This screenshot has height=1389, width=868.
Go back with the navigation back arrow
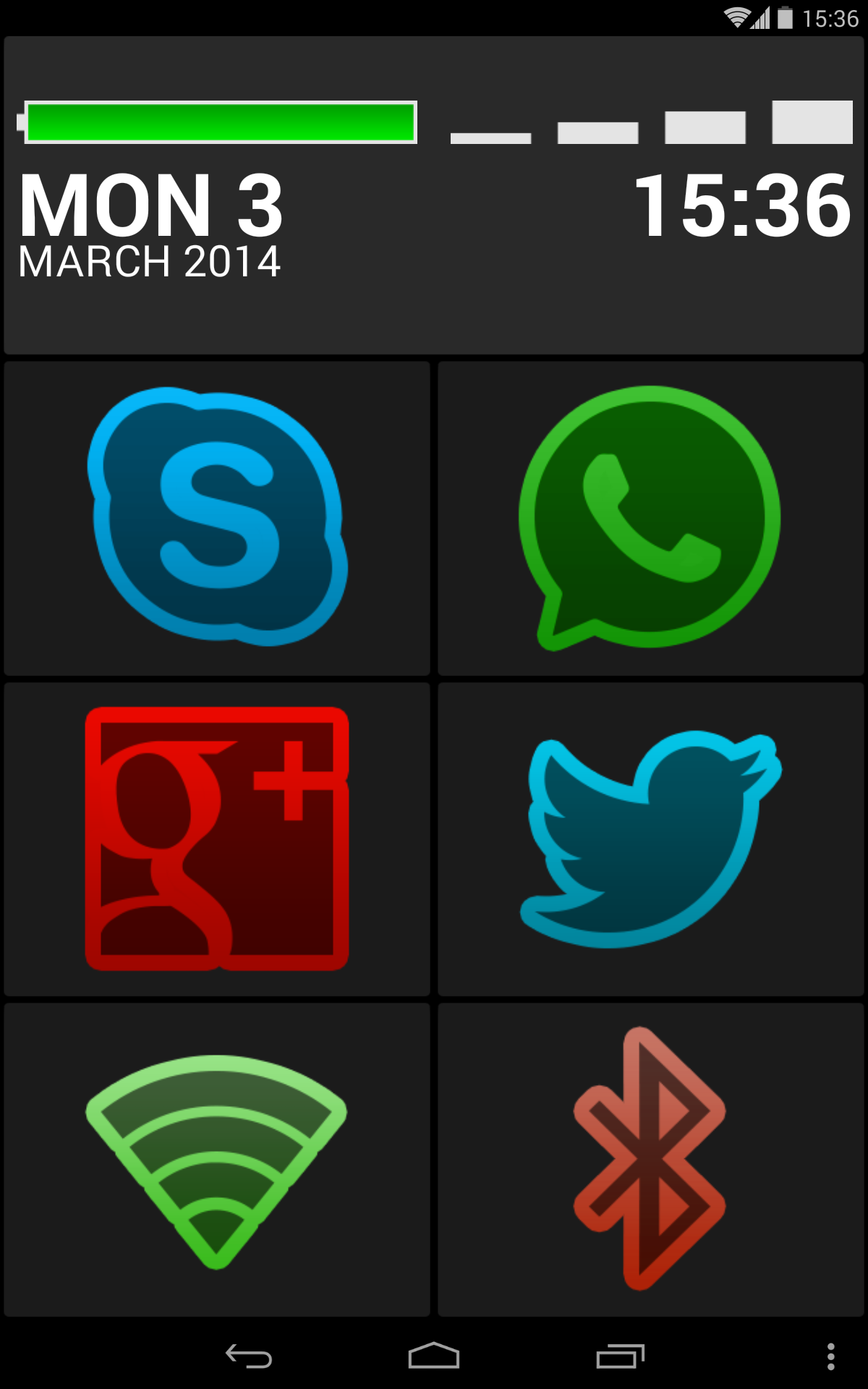click(249, 1356)
